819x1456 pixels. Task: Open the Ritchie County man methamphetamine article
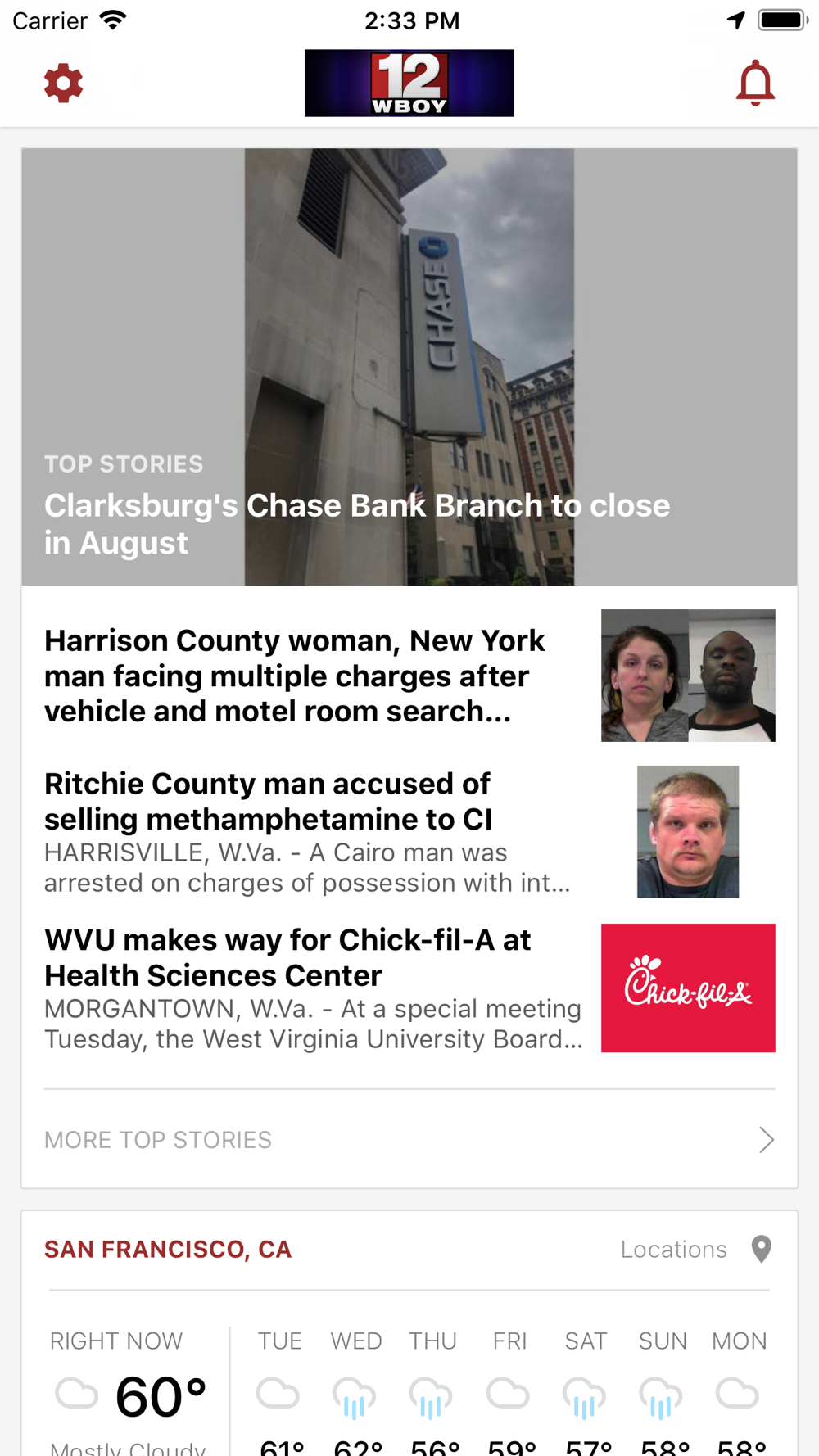coord(409,832)
